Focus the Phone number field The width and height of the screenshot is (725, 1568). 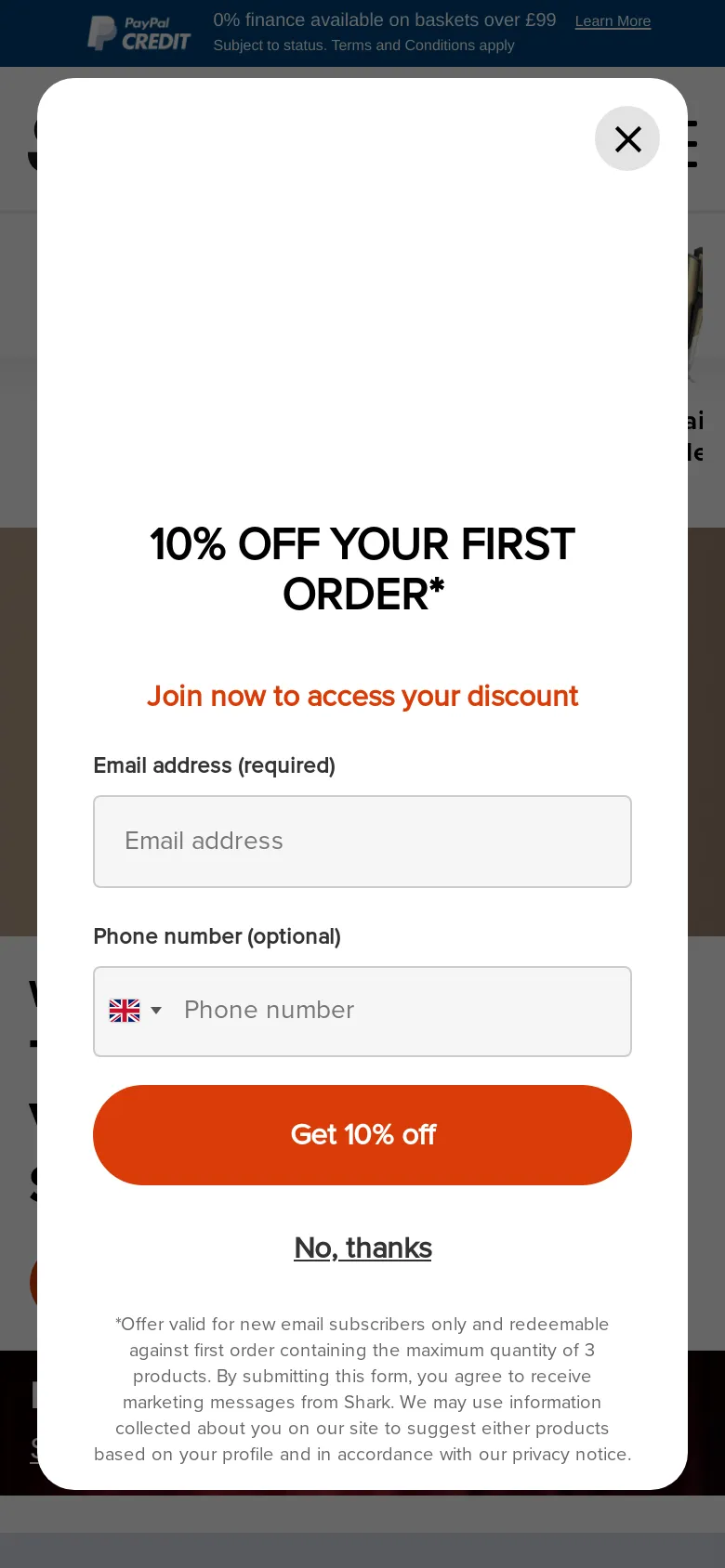point(400,1011)
